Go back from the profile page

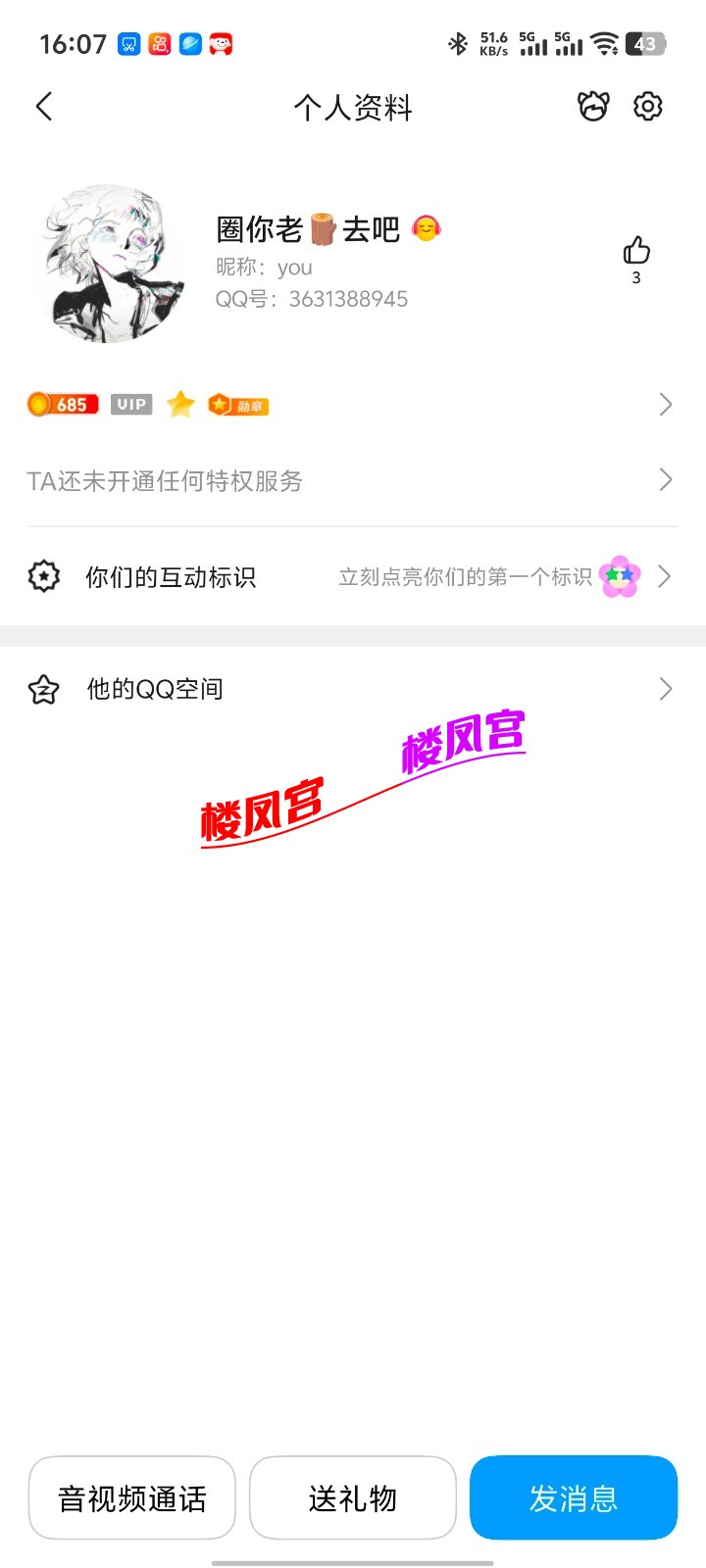pos(44,107)
